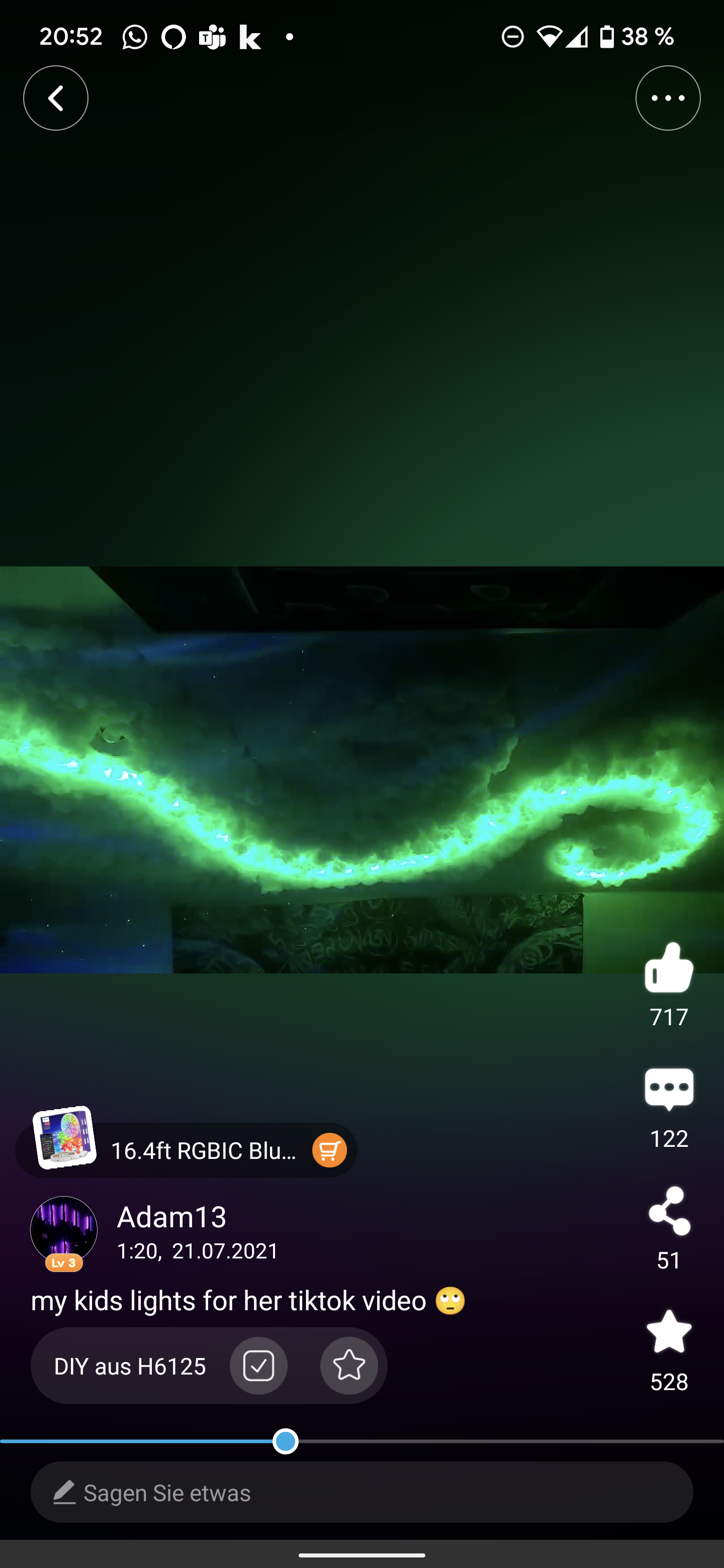Add the video to favorites

point(669,1332)
